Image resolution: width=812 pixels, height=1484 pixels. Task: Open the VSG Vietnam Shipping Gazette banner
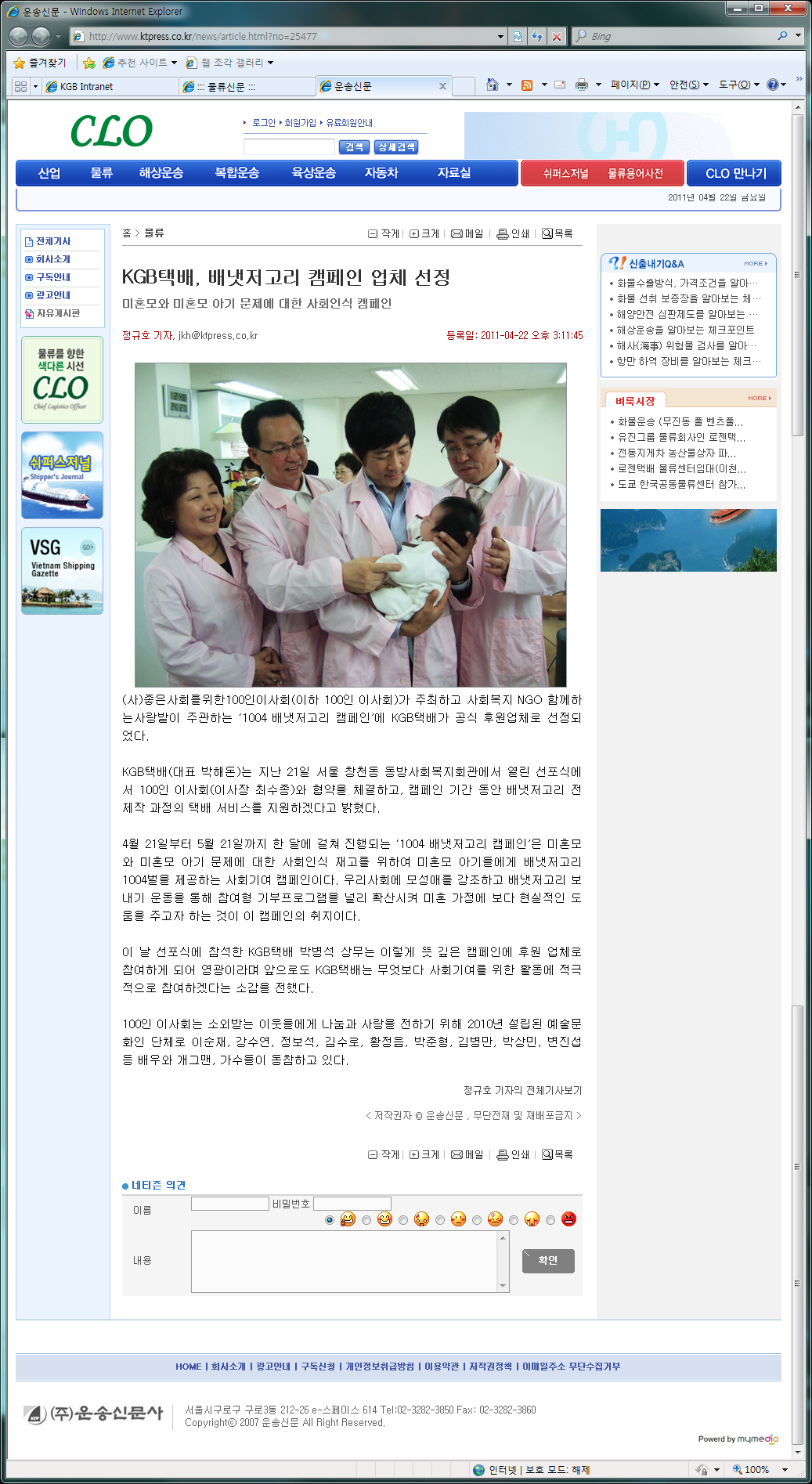[62, 571]
